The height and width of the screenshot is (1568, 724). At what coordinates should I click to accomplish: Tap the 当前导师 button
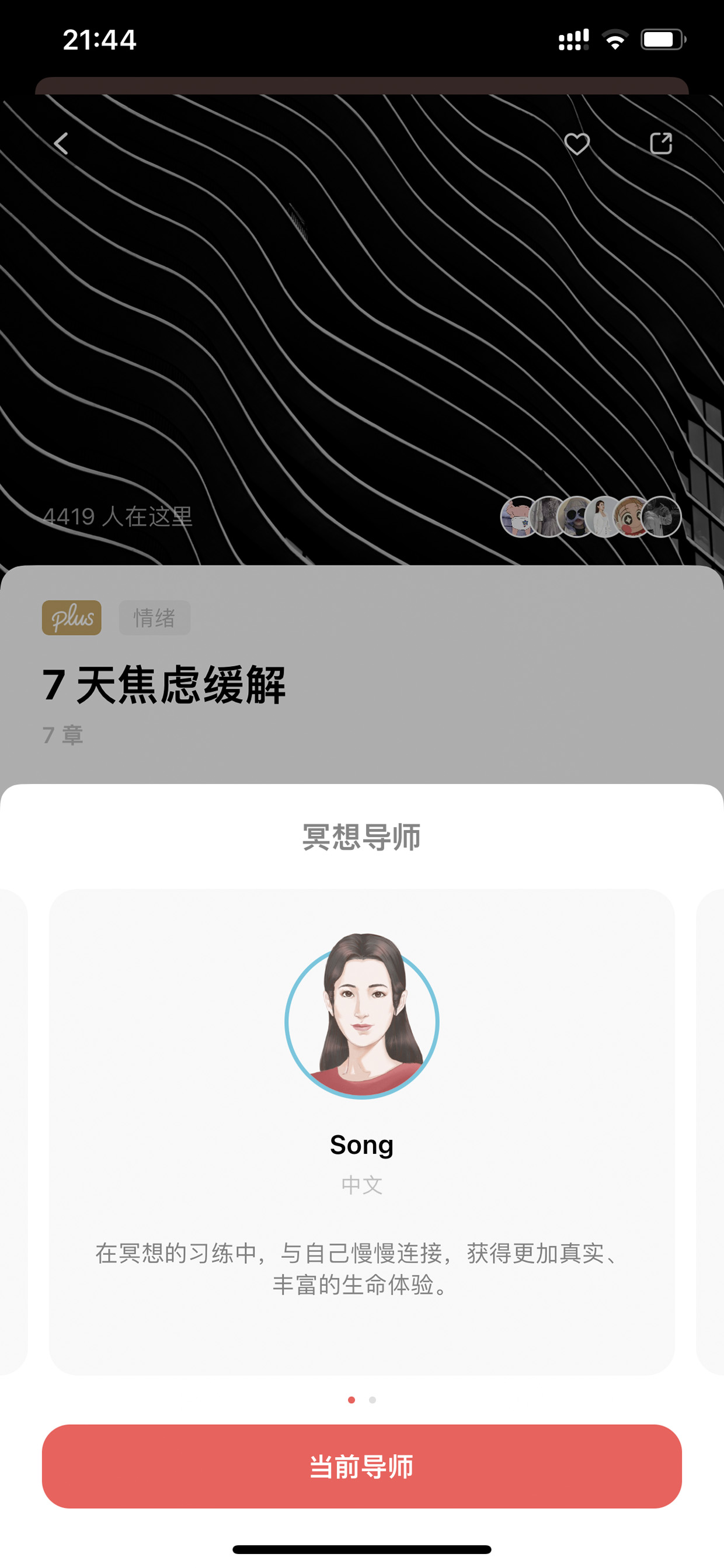[361, 1466]
